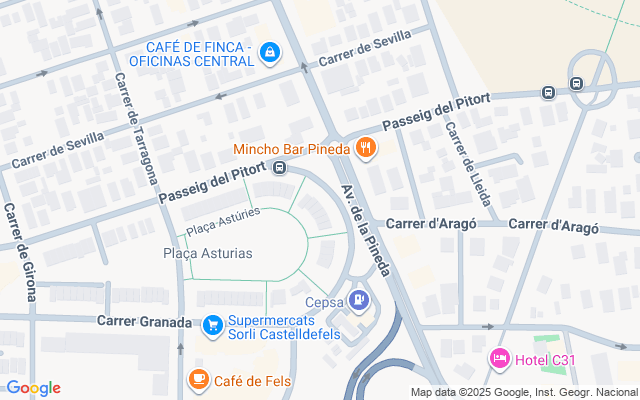
Task: Open the Hotel C31 marker
Action: (x=499, y=358)
